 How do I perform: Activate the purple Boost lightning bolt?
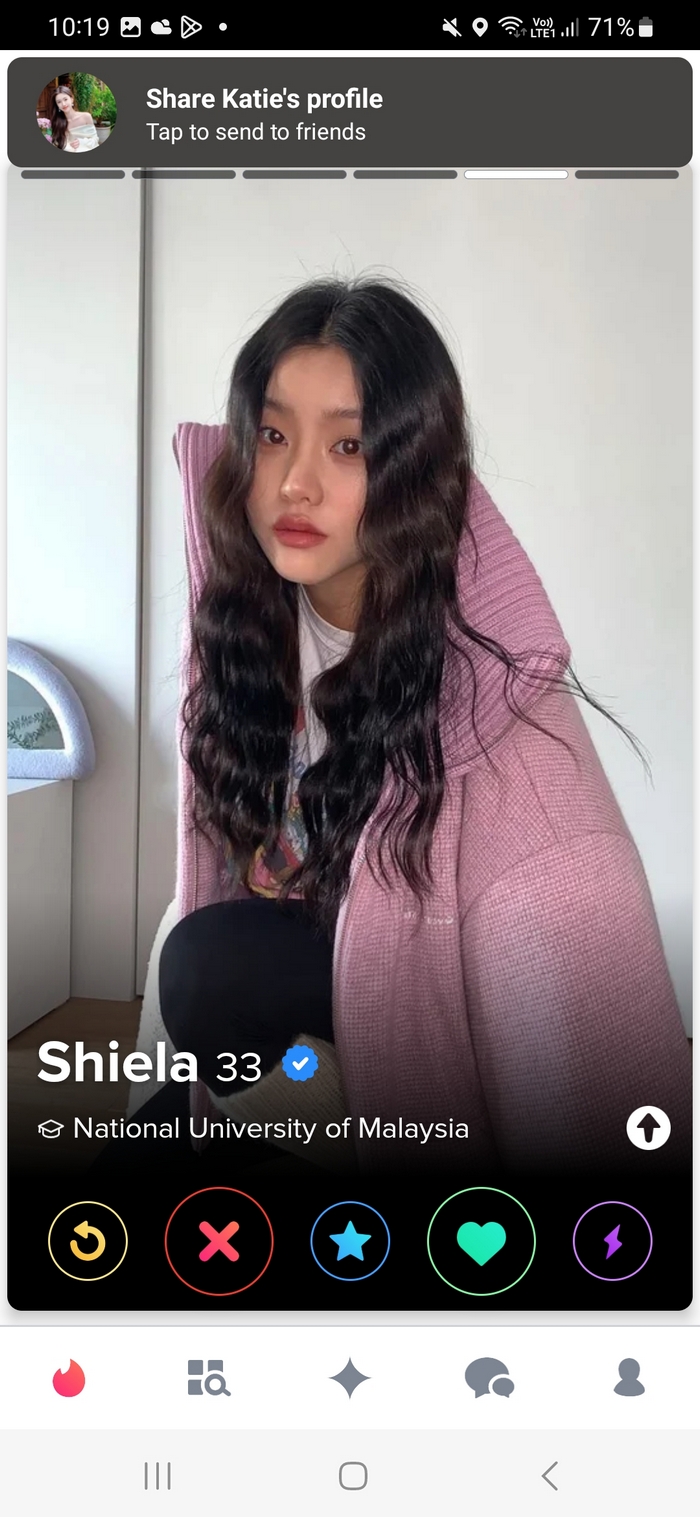tap(612, 1241)
